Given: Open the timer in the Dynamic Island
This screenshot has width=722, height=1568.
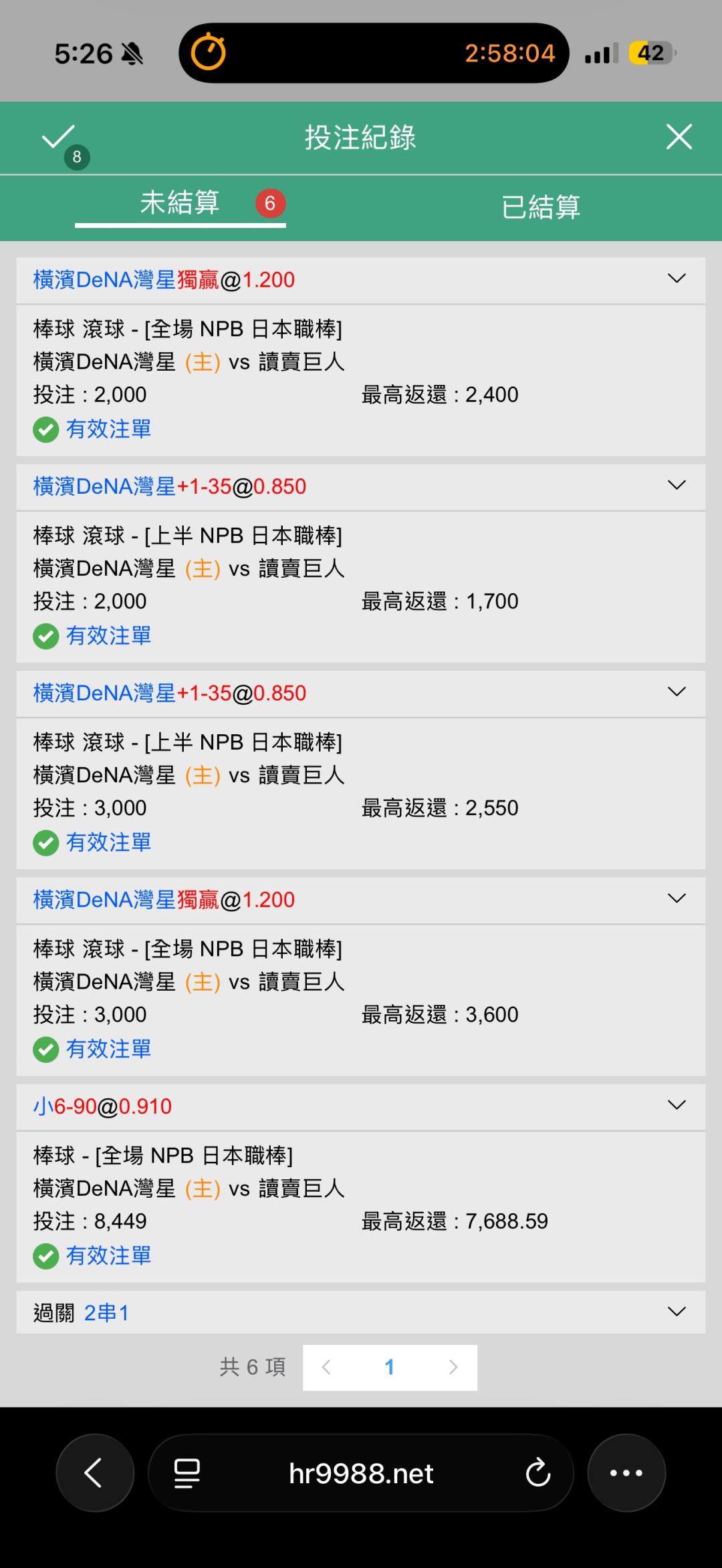Looking at the screenshot, I should coord(208,52).
